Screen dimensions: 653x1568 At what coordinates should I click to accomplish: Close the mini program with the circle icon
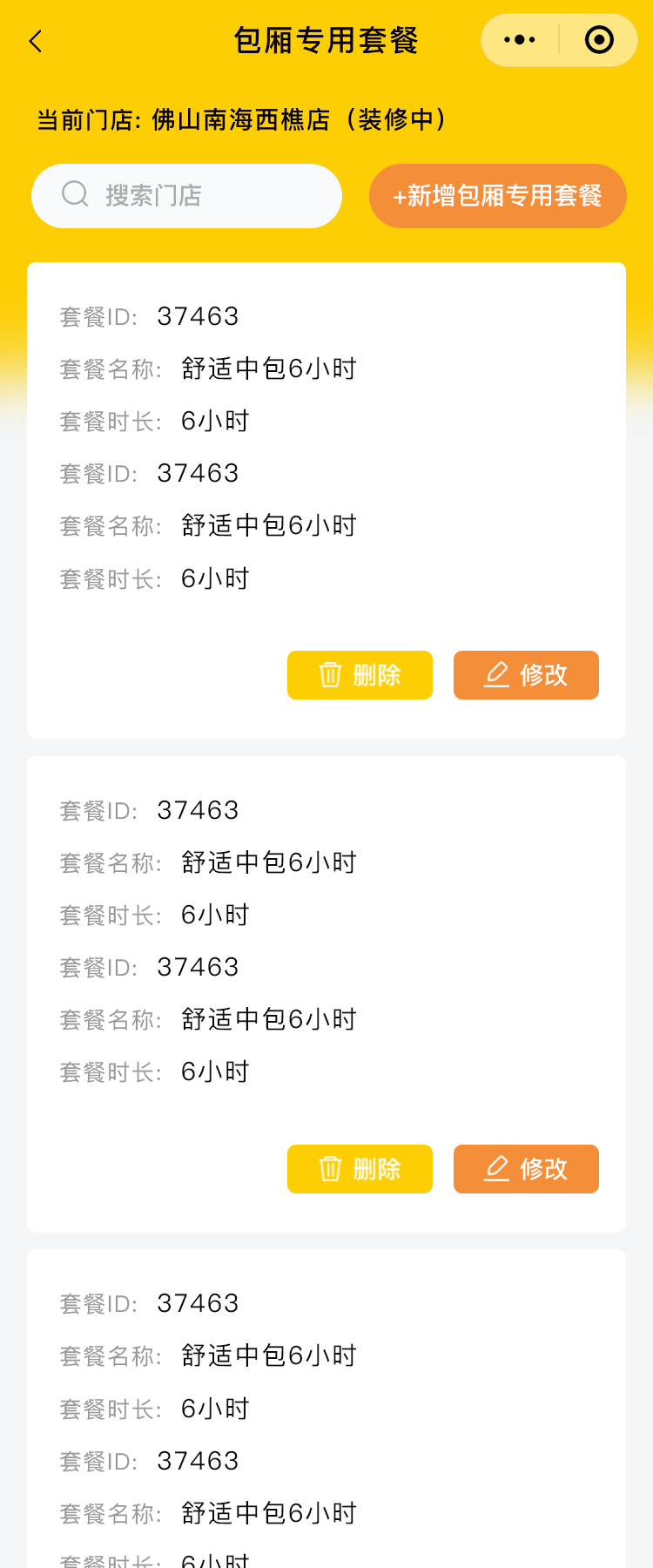click(x=599, y=40)
